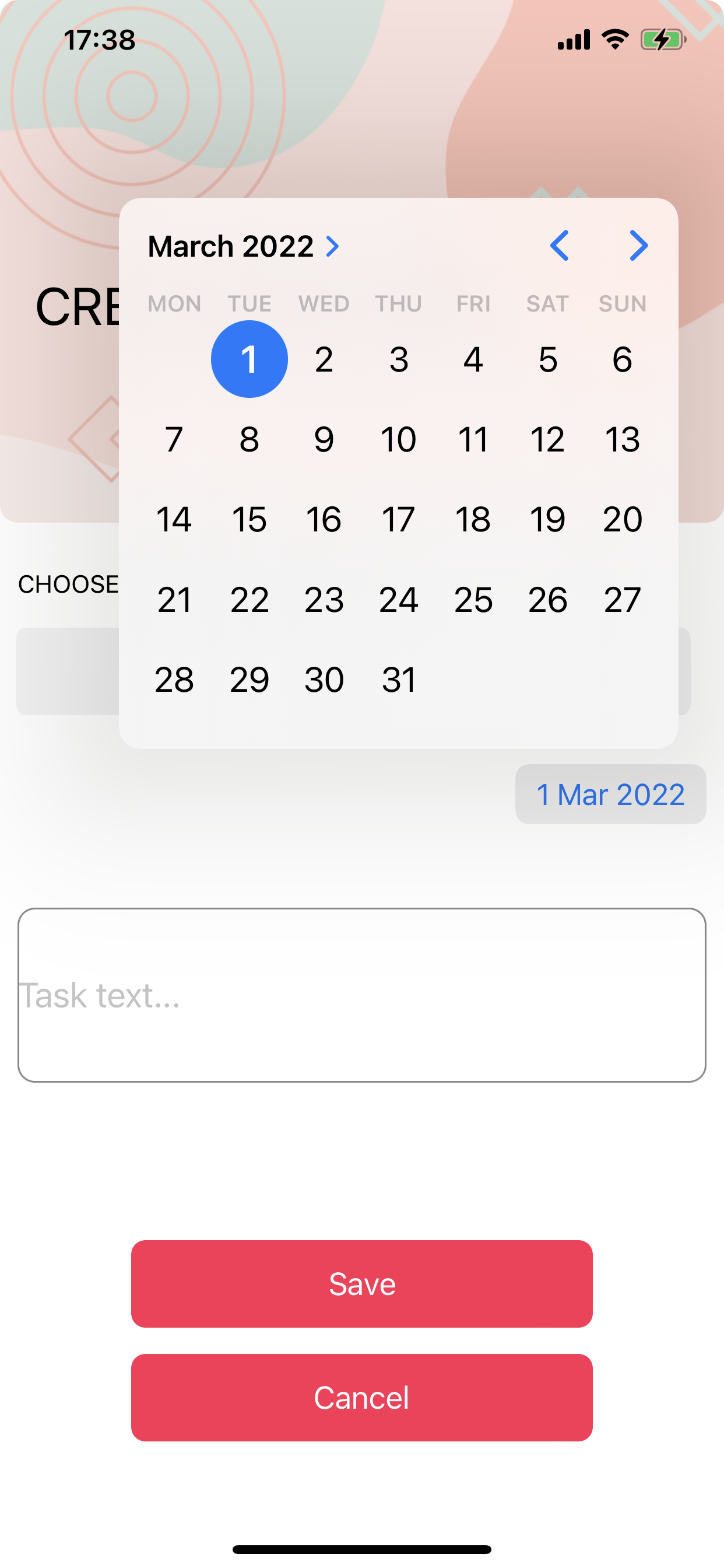724x1568 pixels.
Task: Tap the clock showing 17:38
Action: (x=99, y=40)
